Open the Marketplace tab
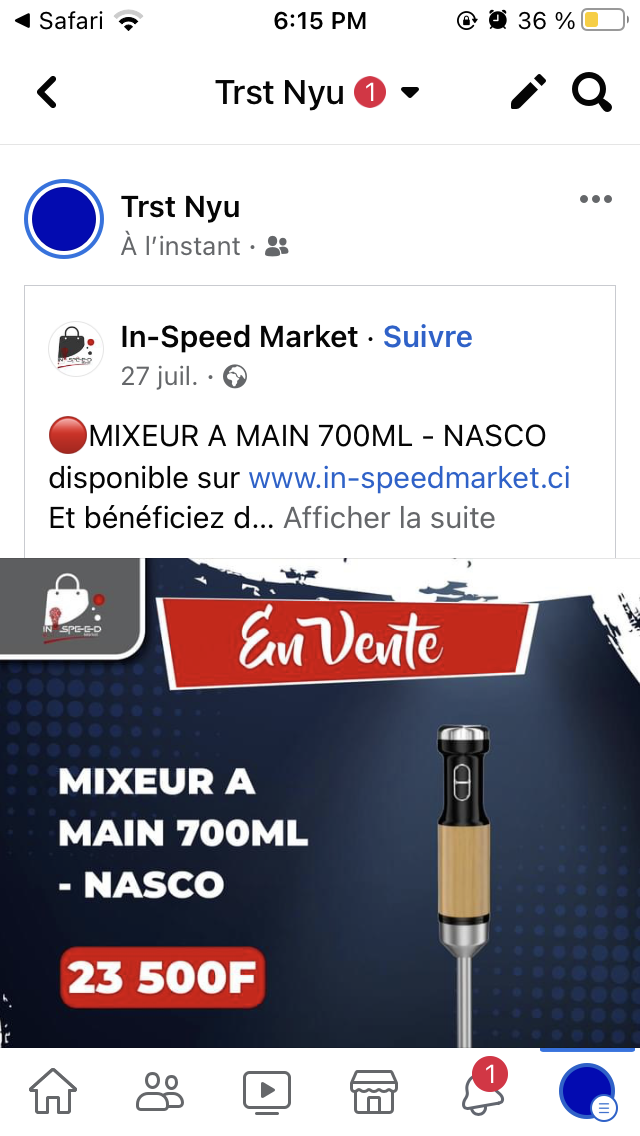This screenshot has height=1136, width=640. [373, 1091]
